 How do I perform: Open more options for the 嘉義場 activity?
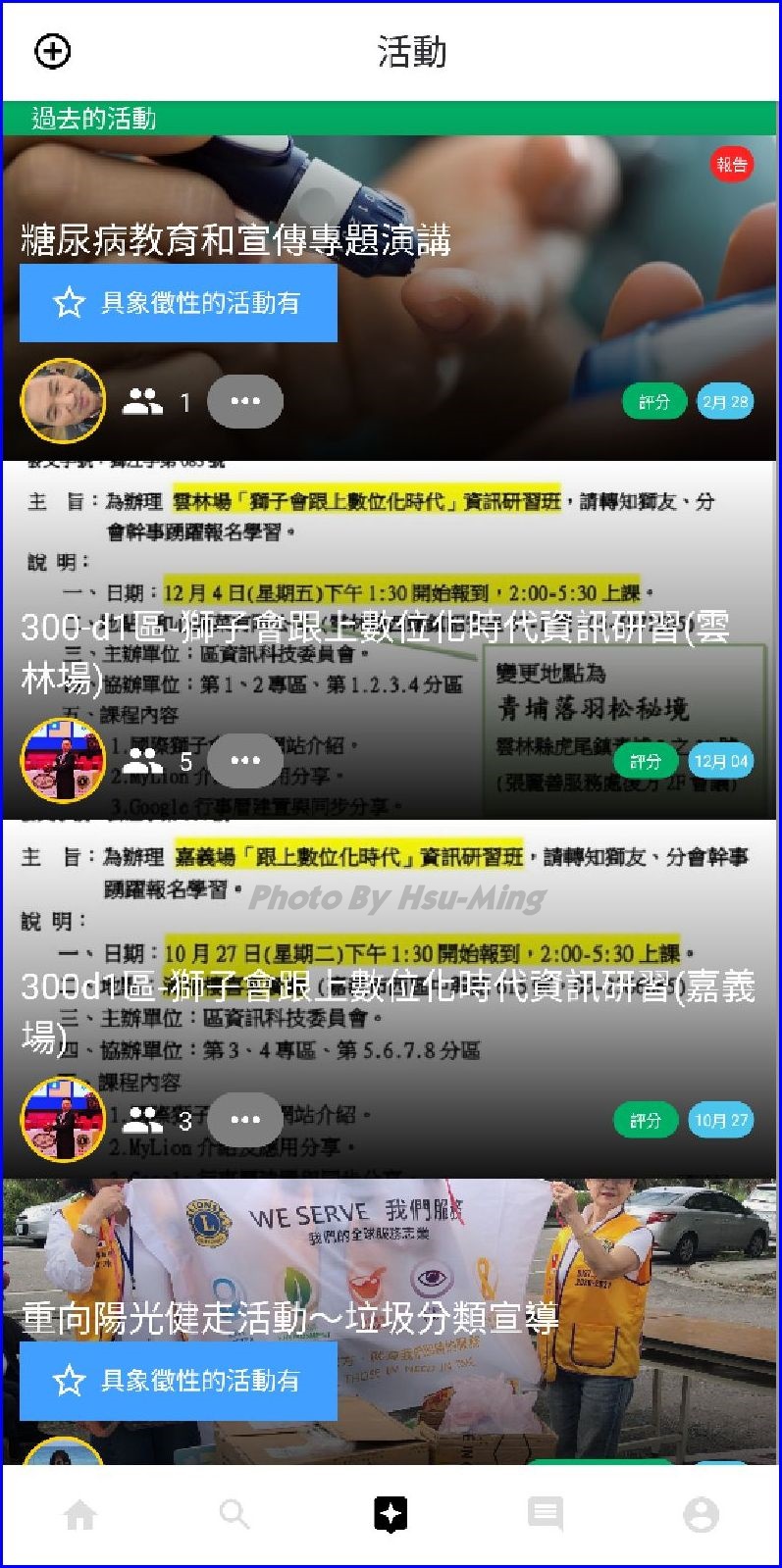click(245, 1119)
